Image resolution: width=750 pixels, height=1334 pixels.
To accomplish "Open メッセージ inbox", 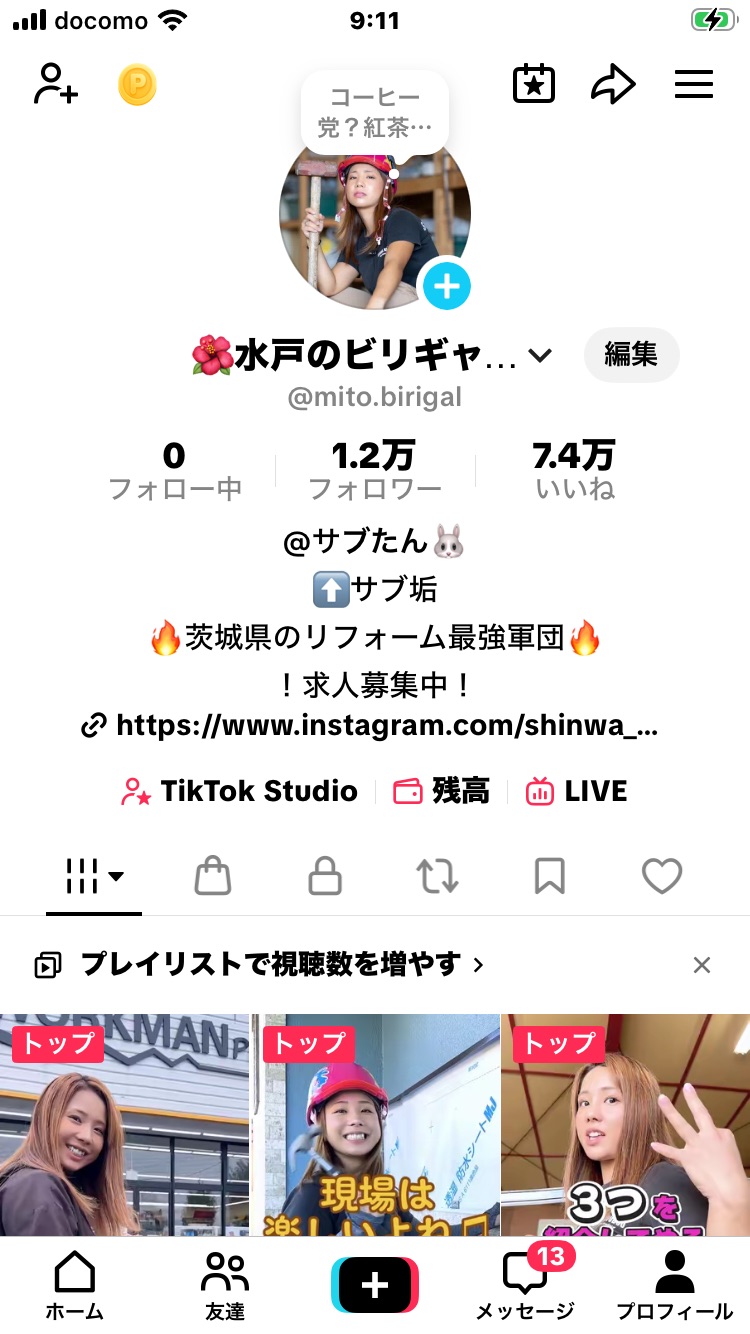I will click(x=525, y=1285).
